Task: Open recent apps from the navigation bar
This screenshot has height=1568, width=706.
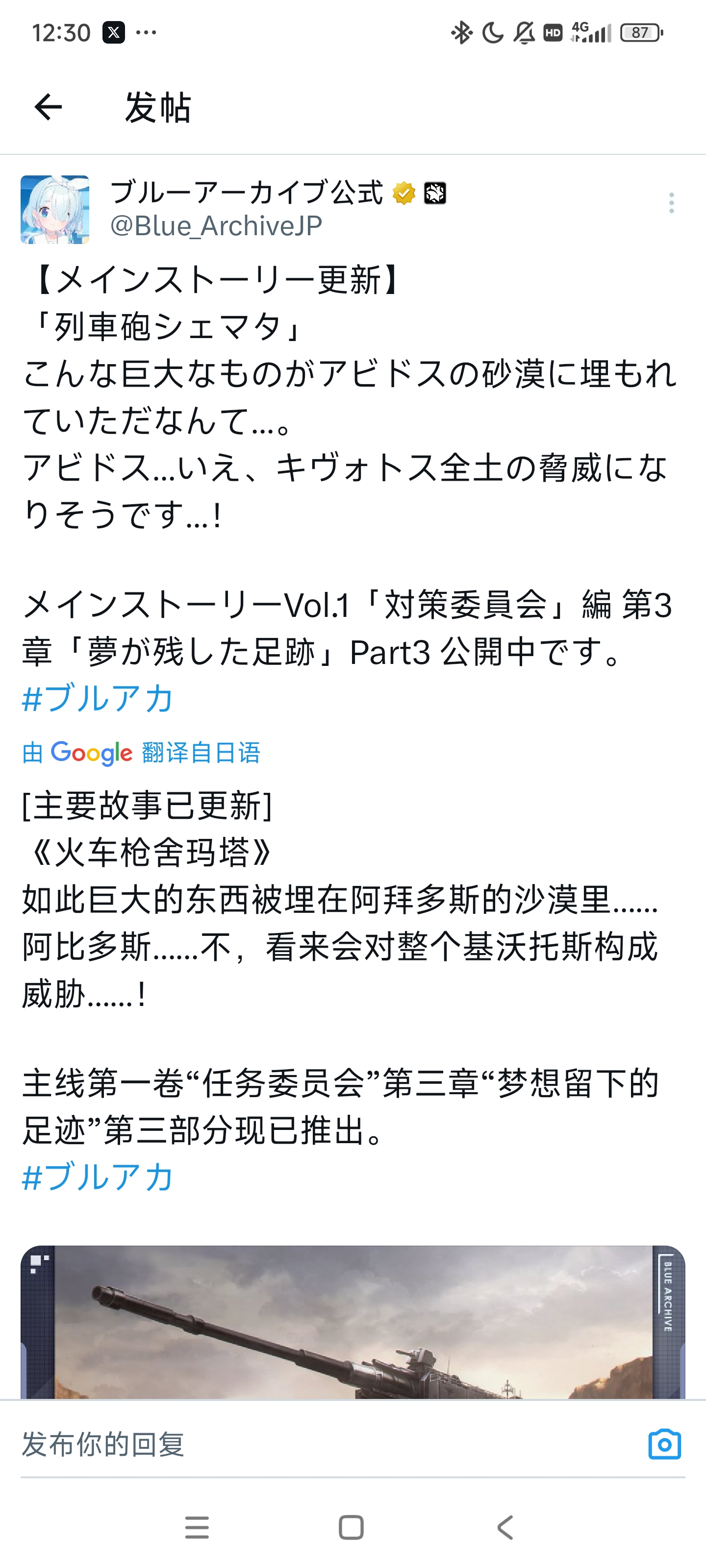Action: pos(197,1527)
